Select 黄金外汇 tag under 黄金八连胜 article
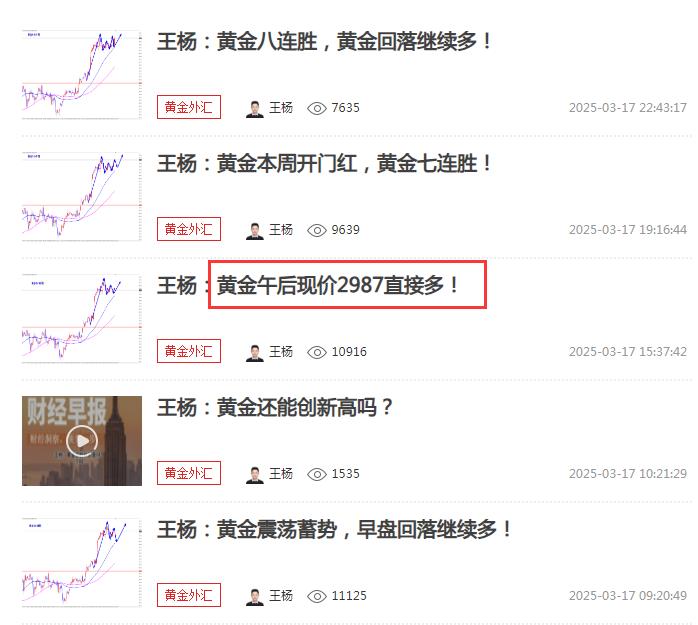This screenshot has width=698, height=625. (x=189, y=108)
